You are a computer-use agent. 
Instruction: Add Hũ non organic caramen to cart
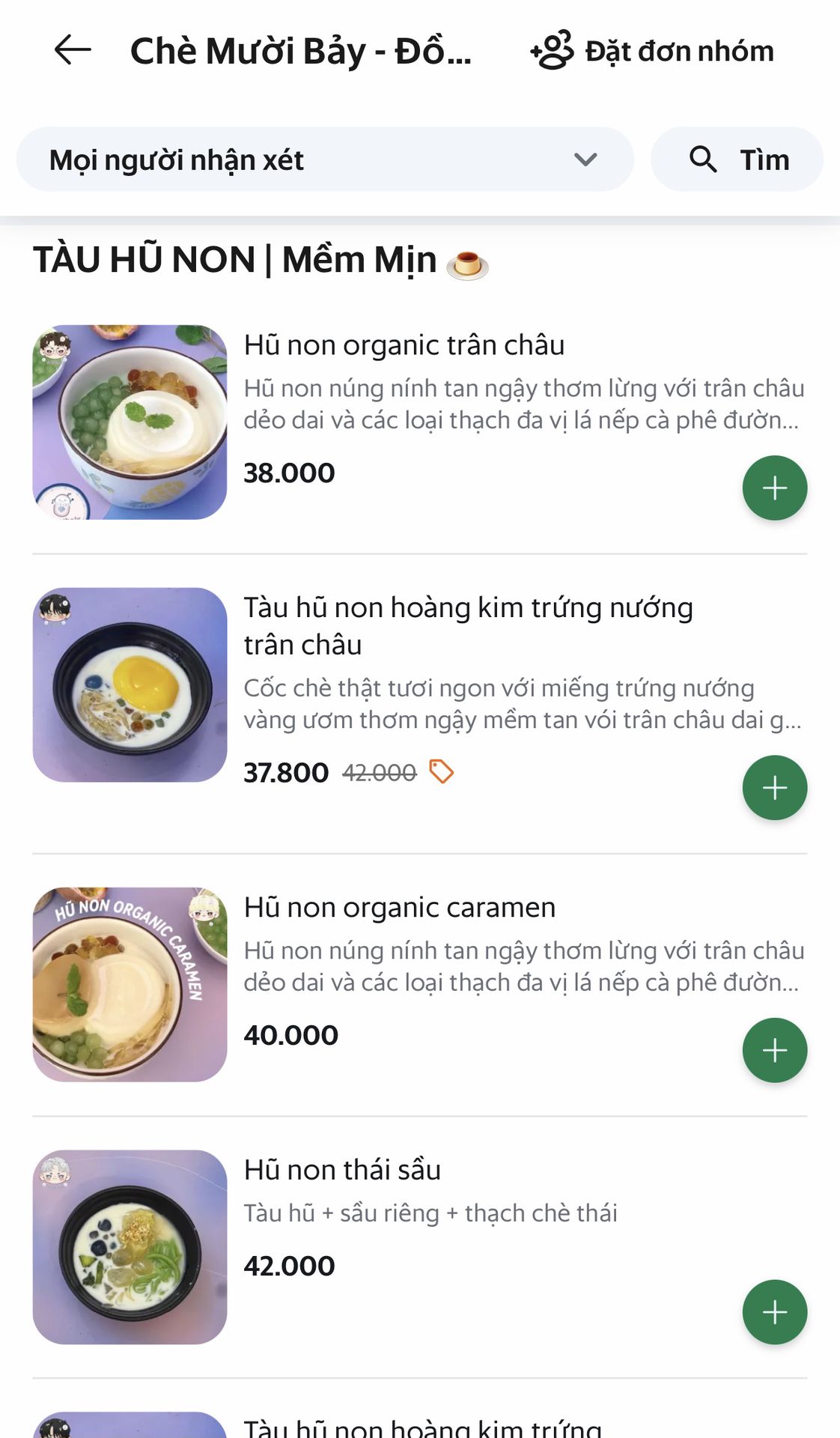click(x=774, y=1050)
